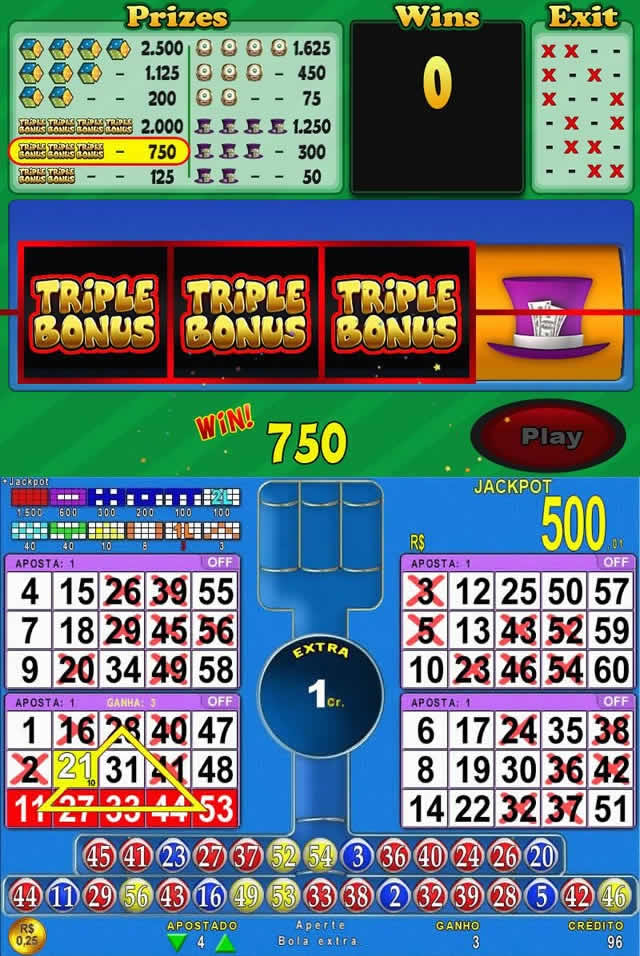Toggle OFF on the card with Ganha: 3
The height and width of the screenshot is (956, 640).
(220, 702)
